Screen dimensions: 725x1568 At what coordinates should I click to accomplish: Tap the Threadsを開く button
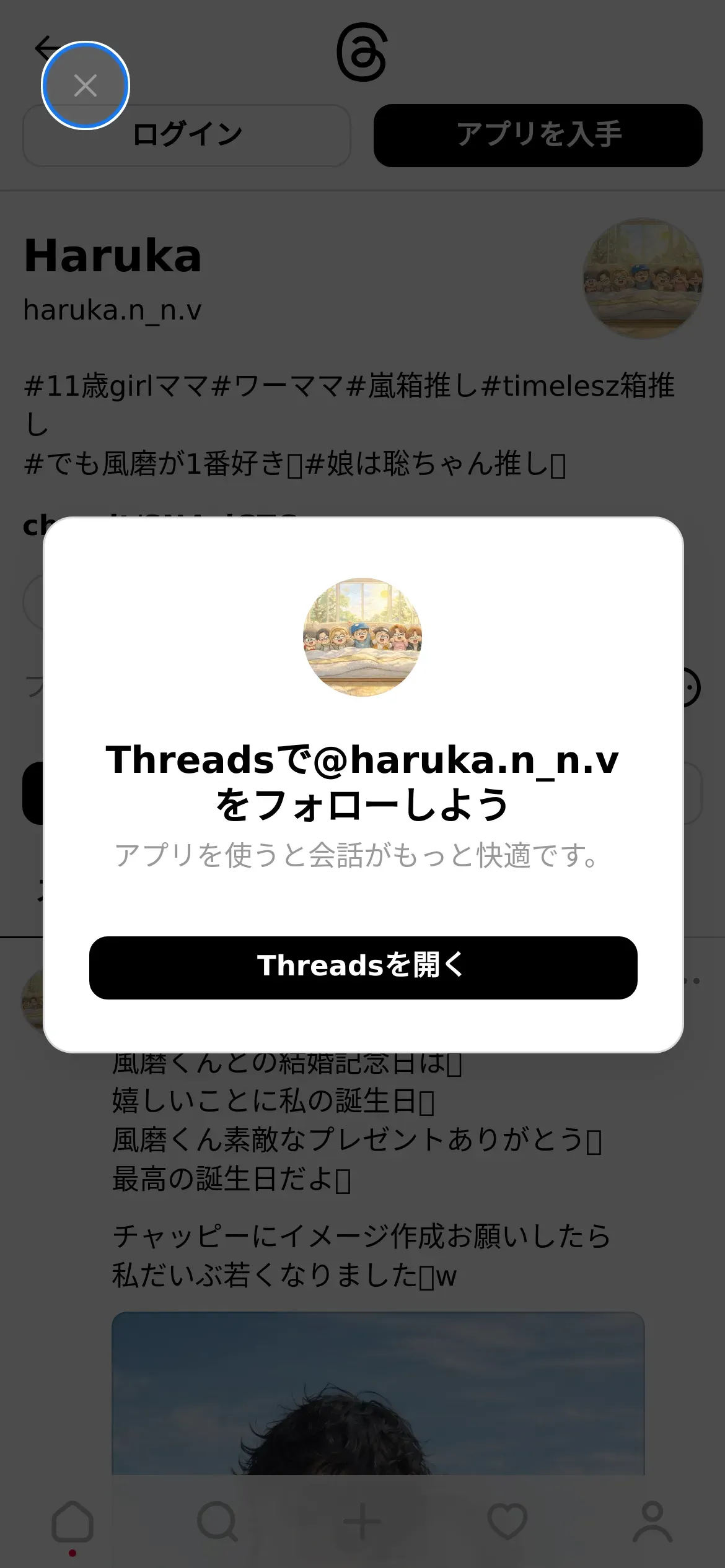[362, 967]
